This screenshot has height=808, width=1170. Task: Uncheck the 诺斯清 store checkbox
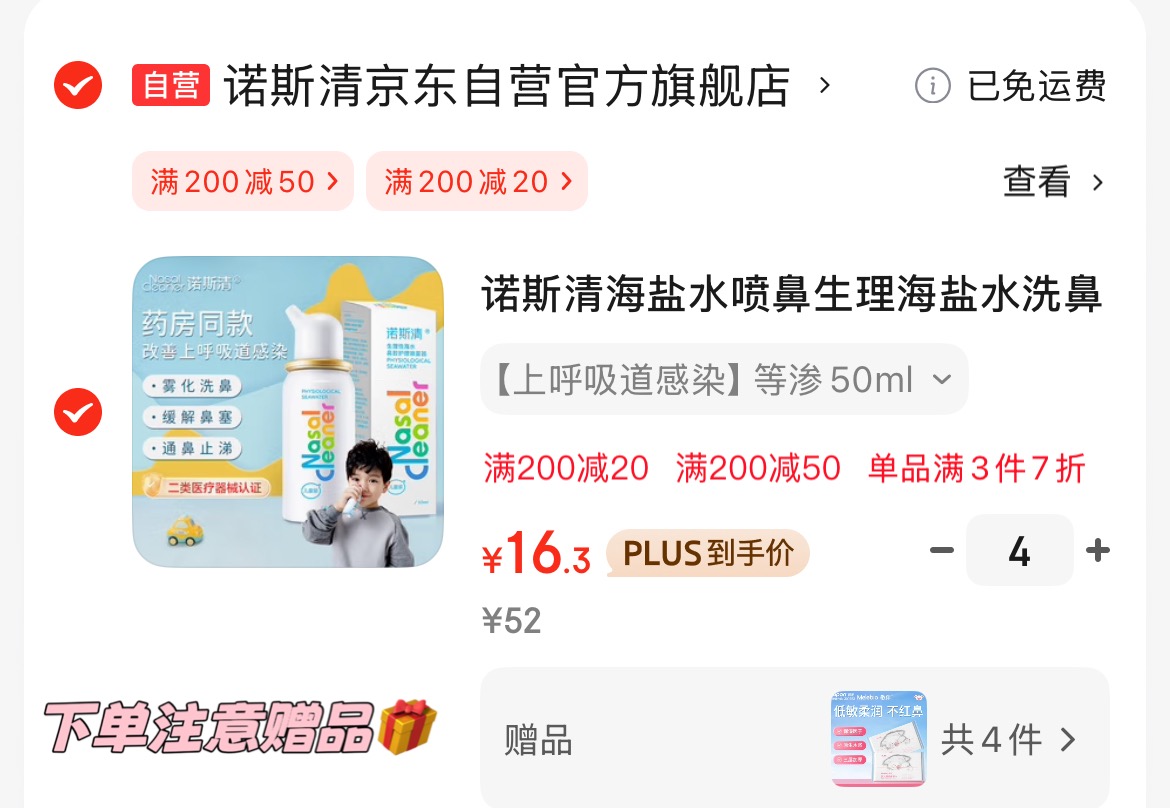[77, 85]
